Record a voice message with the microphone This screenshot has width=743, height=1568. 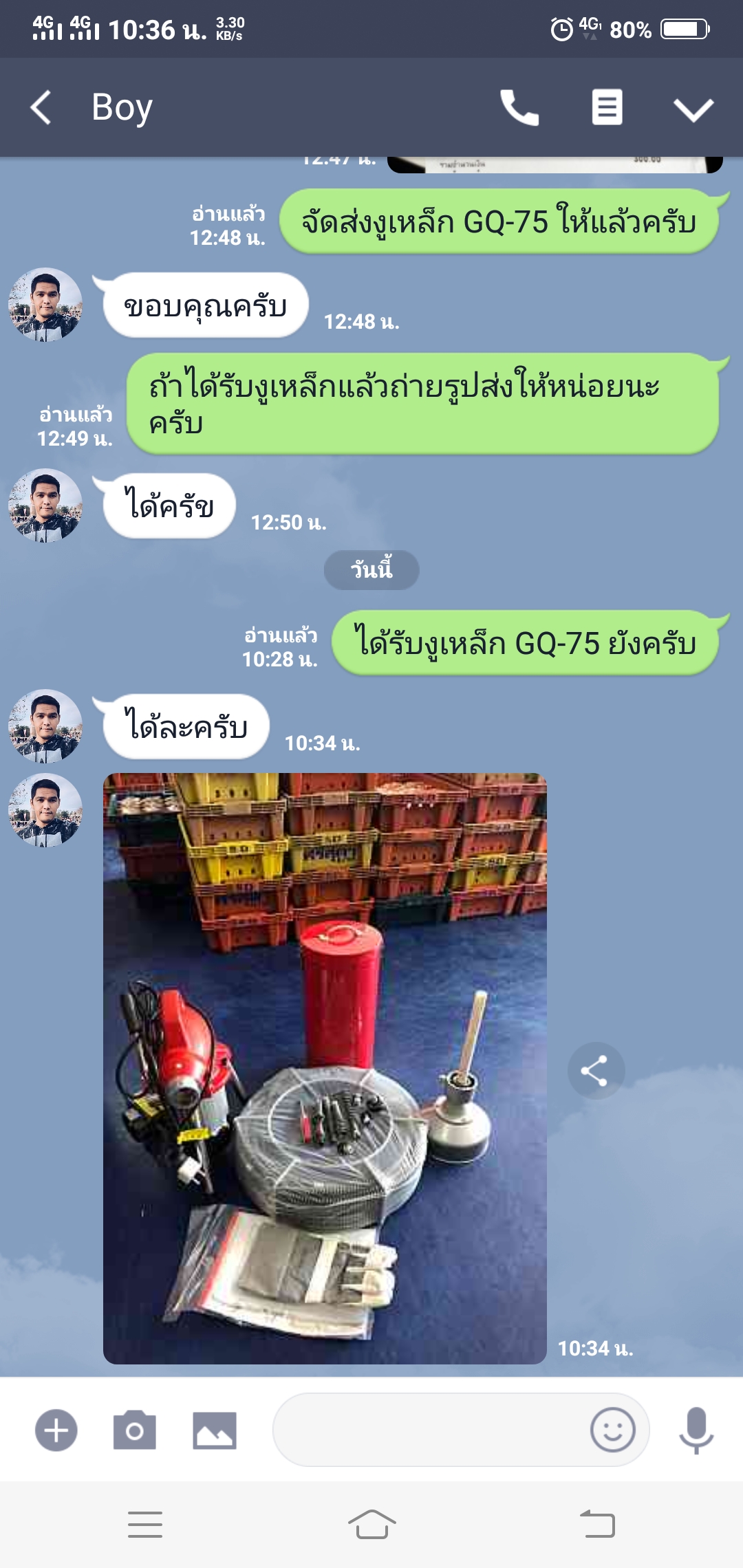[696, 1430]
